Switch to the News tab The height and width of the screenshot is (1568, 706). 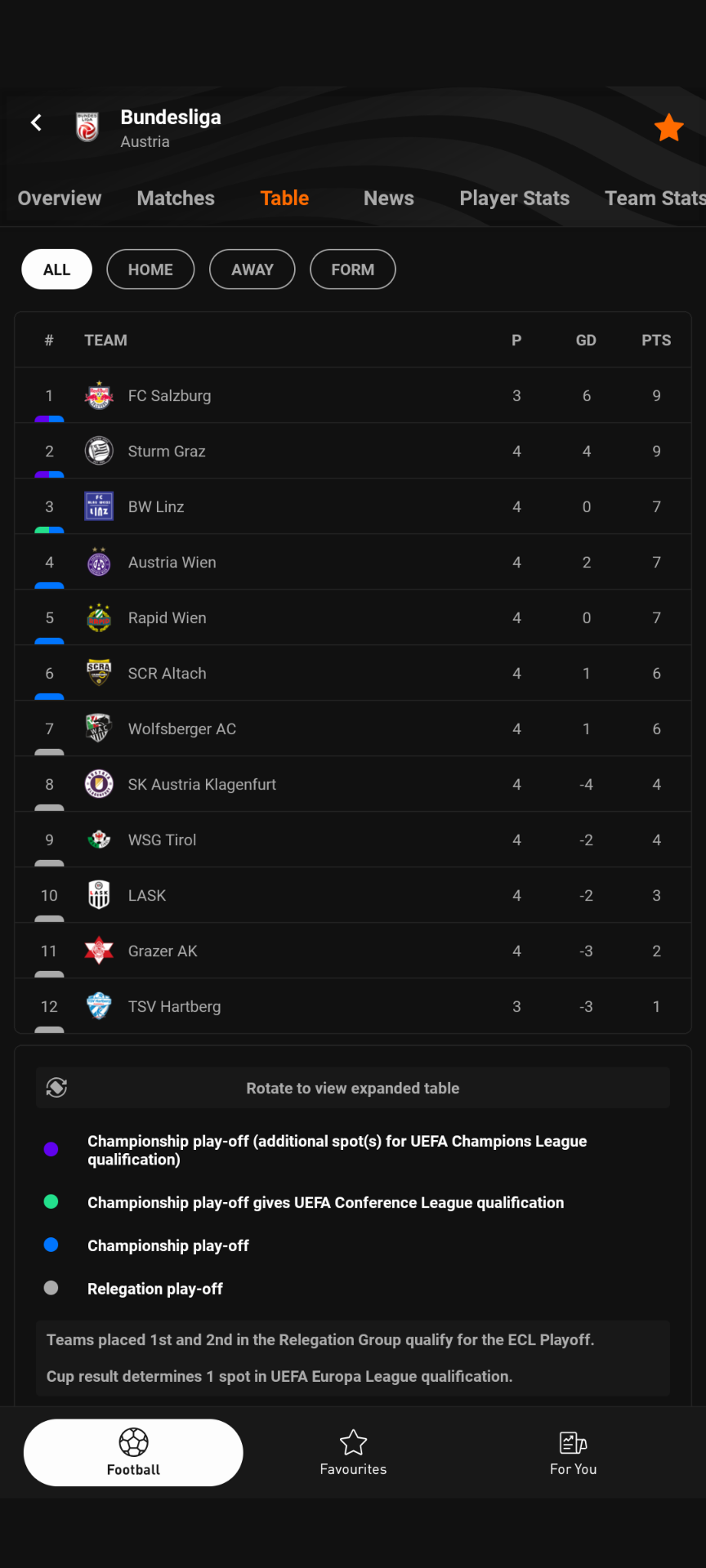click(x=389, y=198)
